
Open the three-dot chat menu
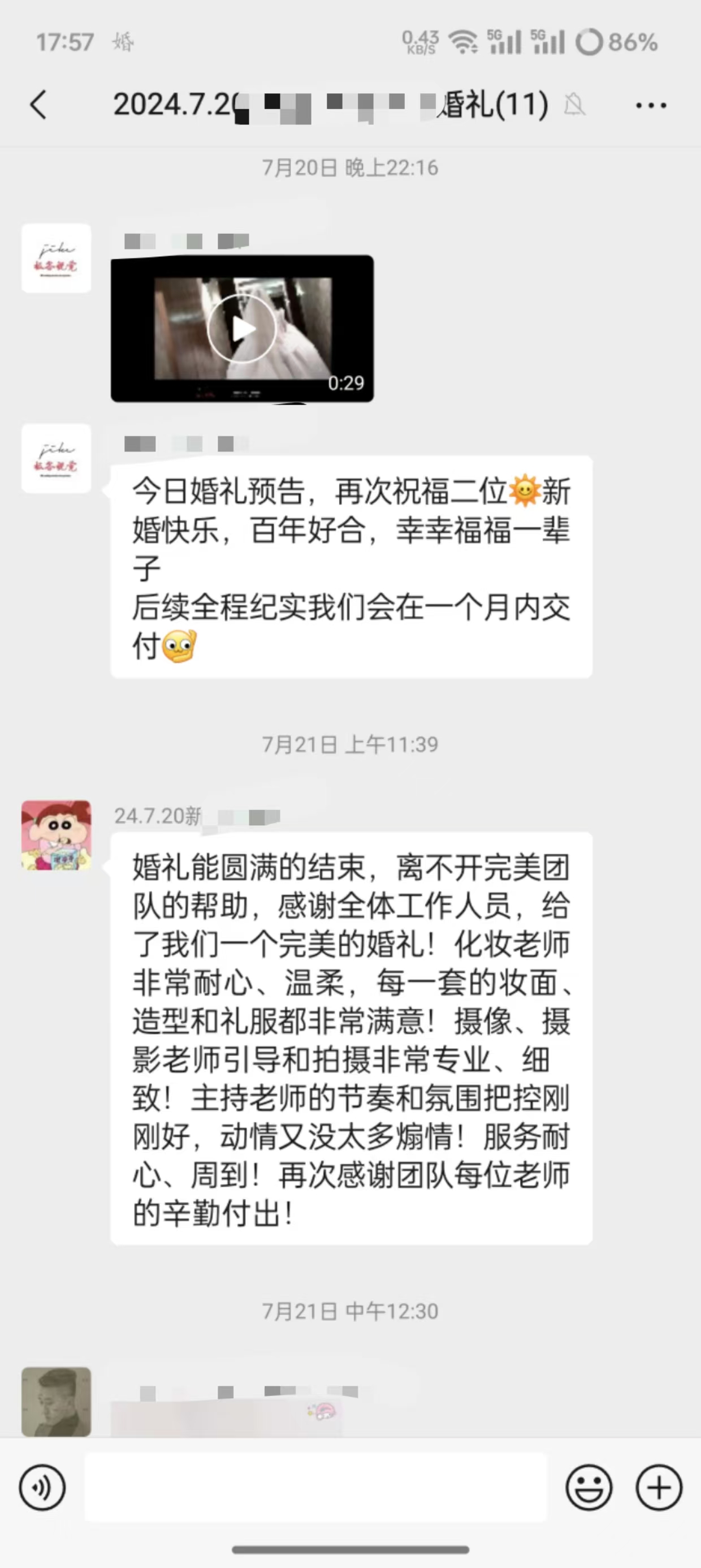[x=651, y=105]
